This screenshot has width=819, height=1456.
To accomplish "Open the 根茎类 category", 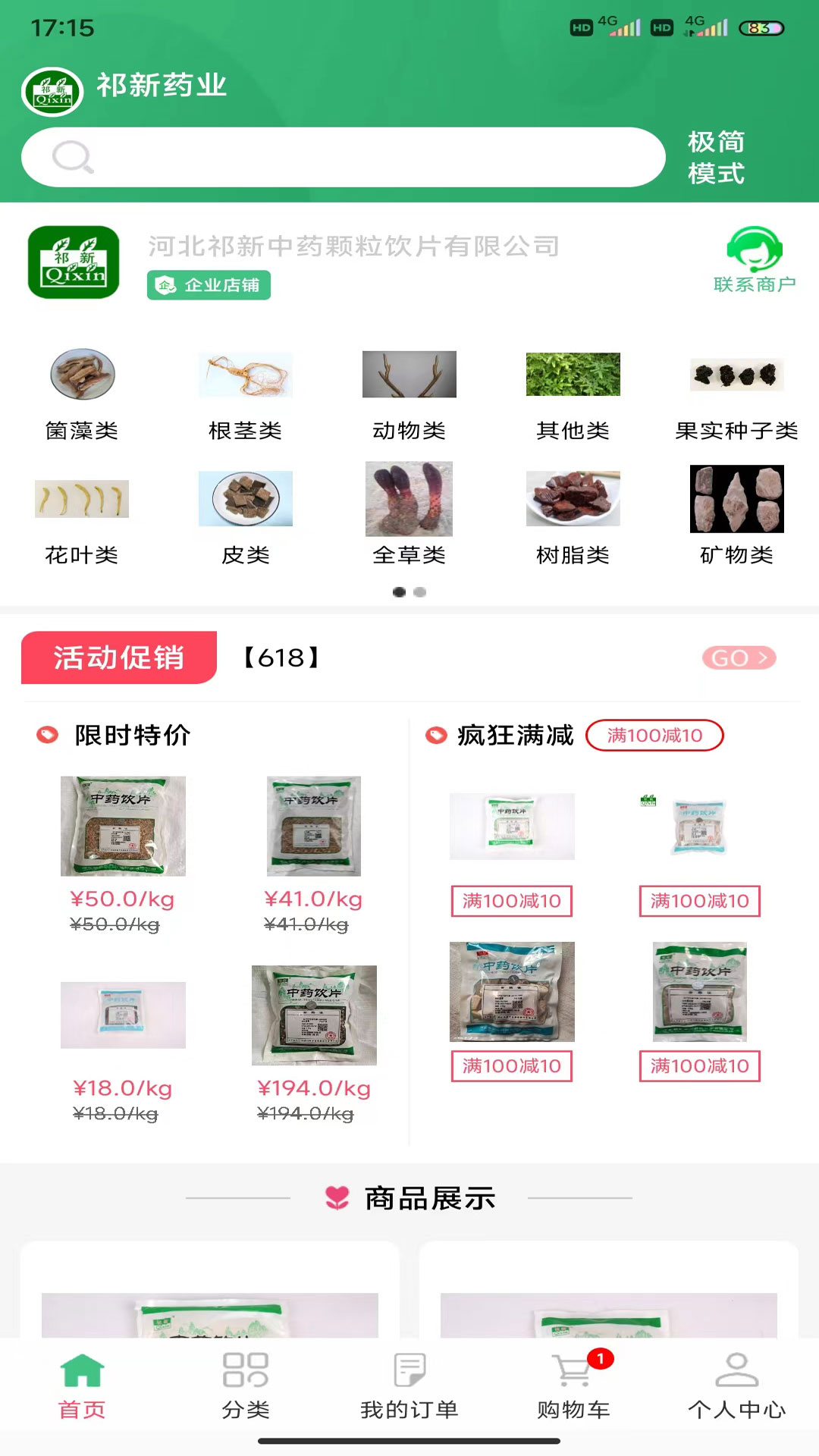I will (245, 394).
